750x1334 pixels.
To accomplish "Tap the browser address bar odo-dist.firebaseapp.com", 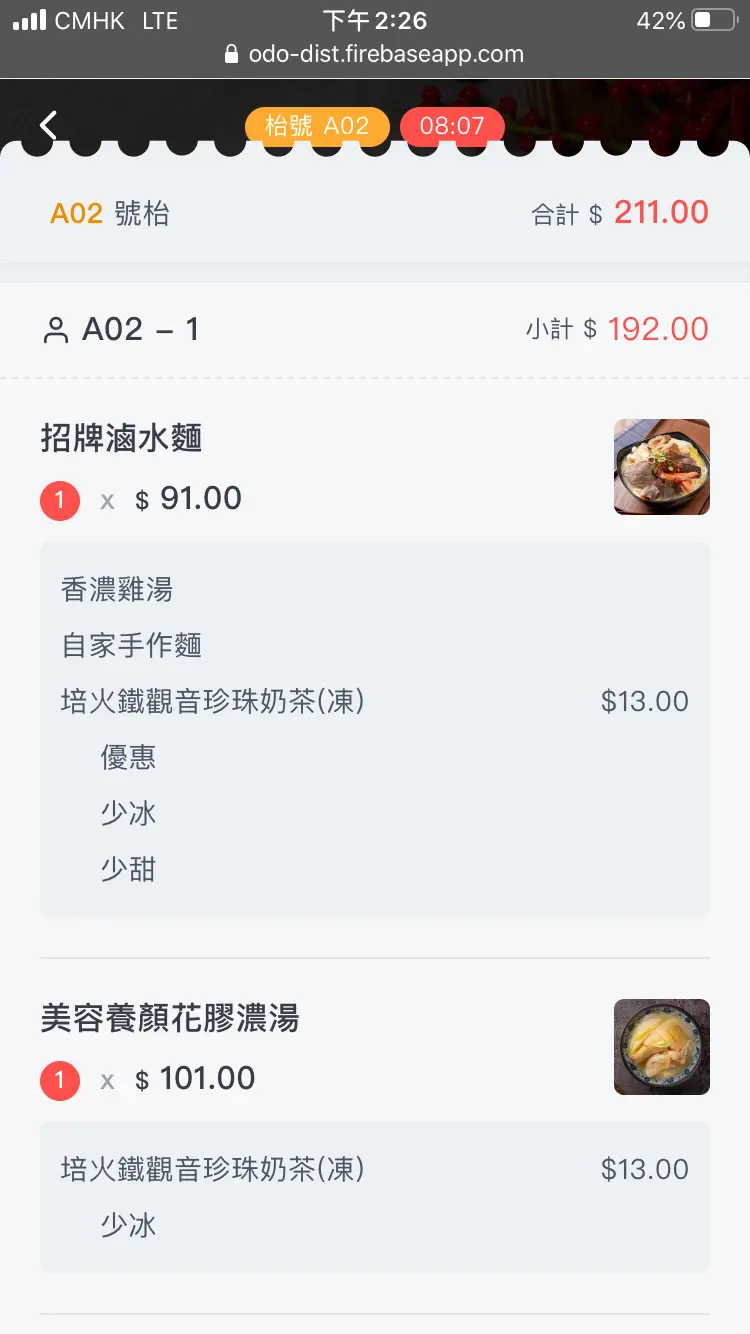I will pos(375,54).
